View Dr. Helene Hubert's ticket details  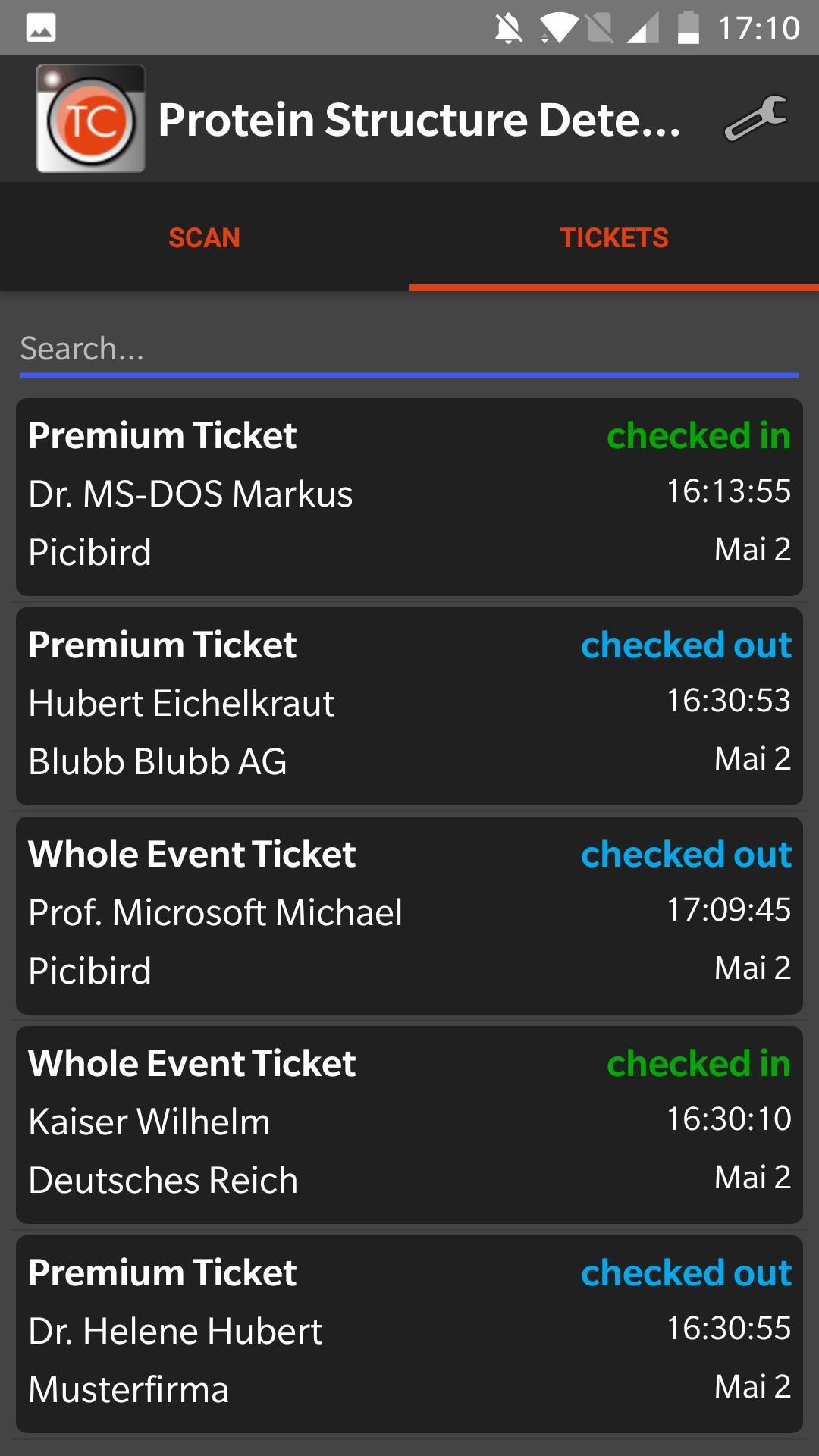click(409, 1333)
